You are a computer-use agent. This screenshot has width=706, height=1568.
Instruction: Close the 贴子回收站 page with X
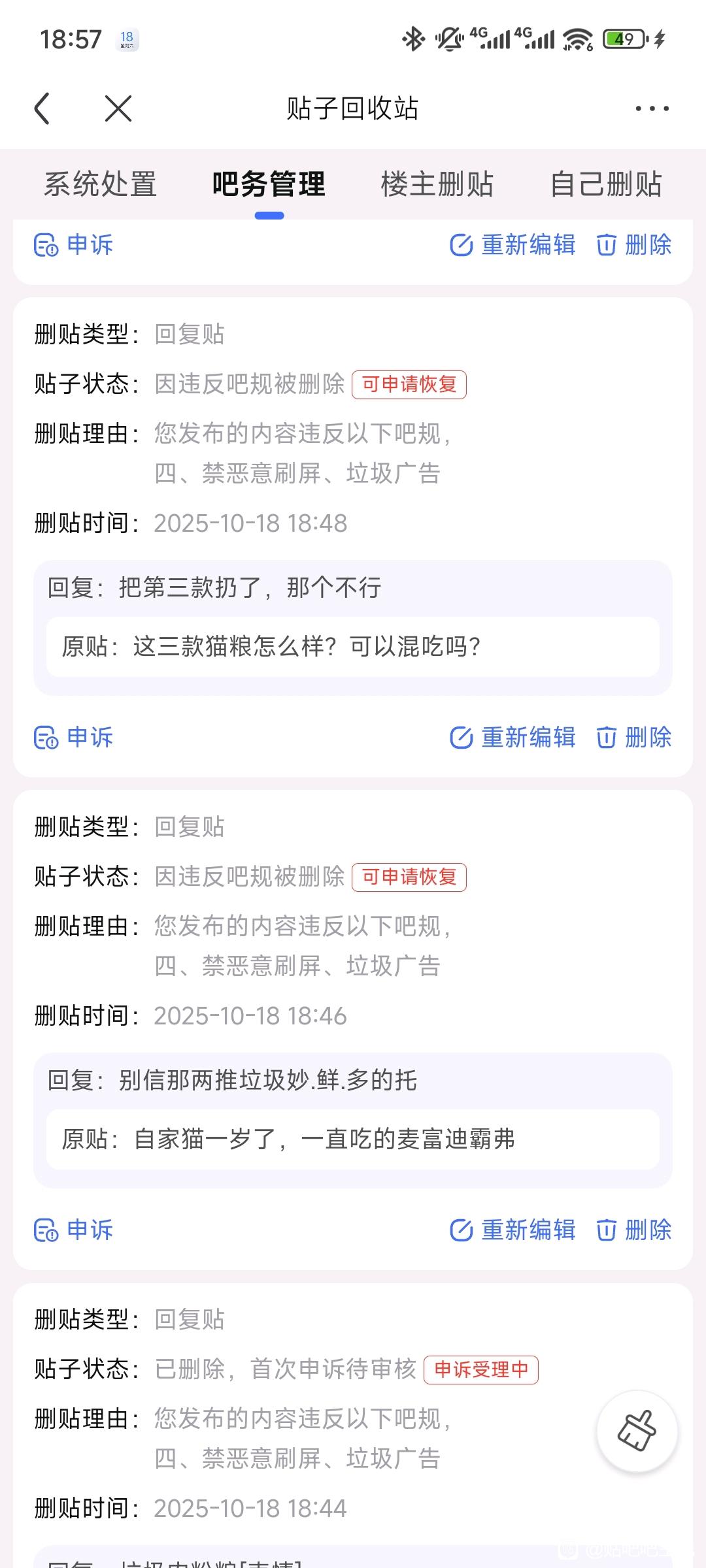click(x=118, y=108)
